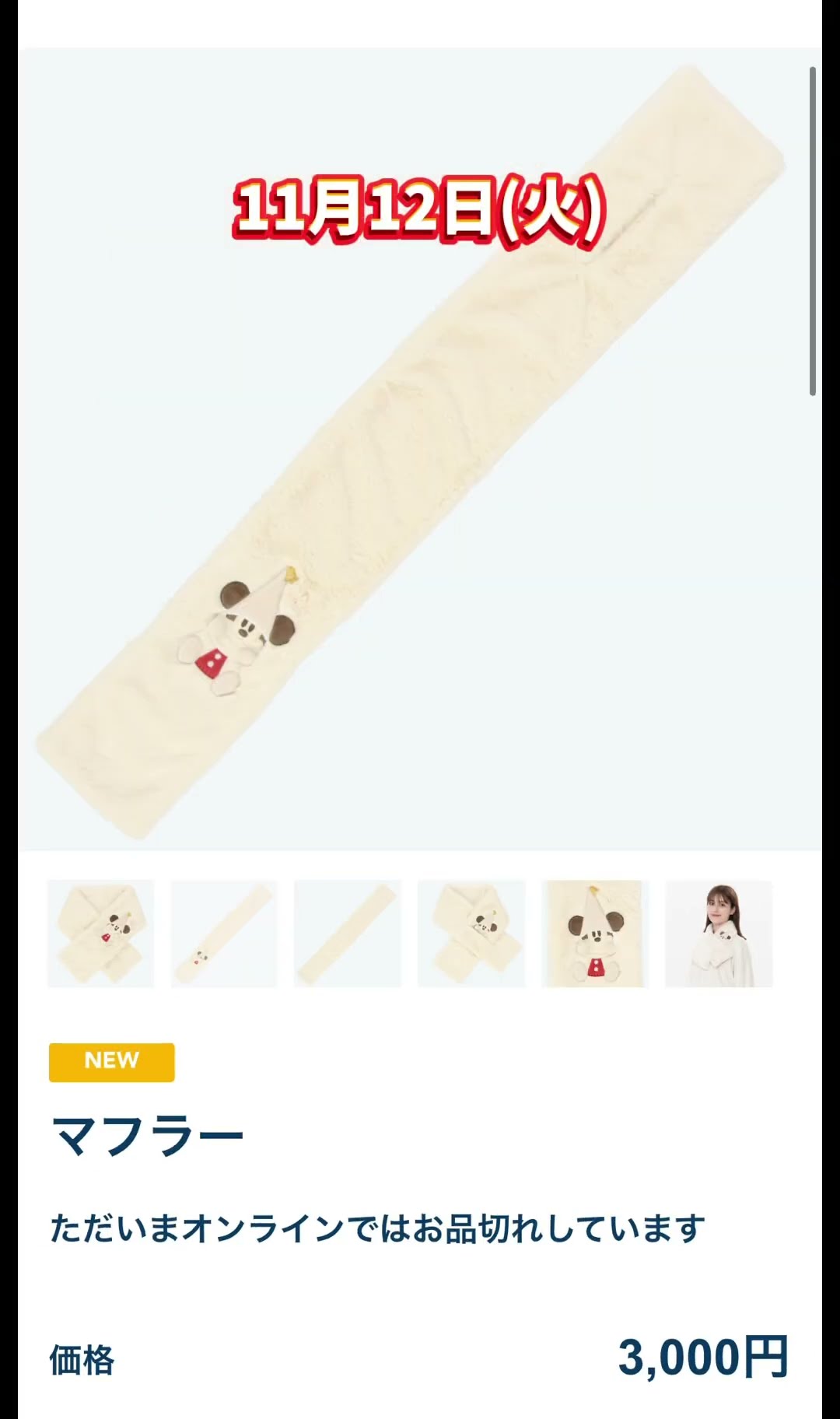The image size is (840, 1419).
Task: Open the large muffler product image
Action: (420, 450)
